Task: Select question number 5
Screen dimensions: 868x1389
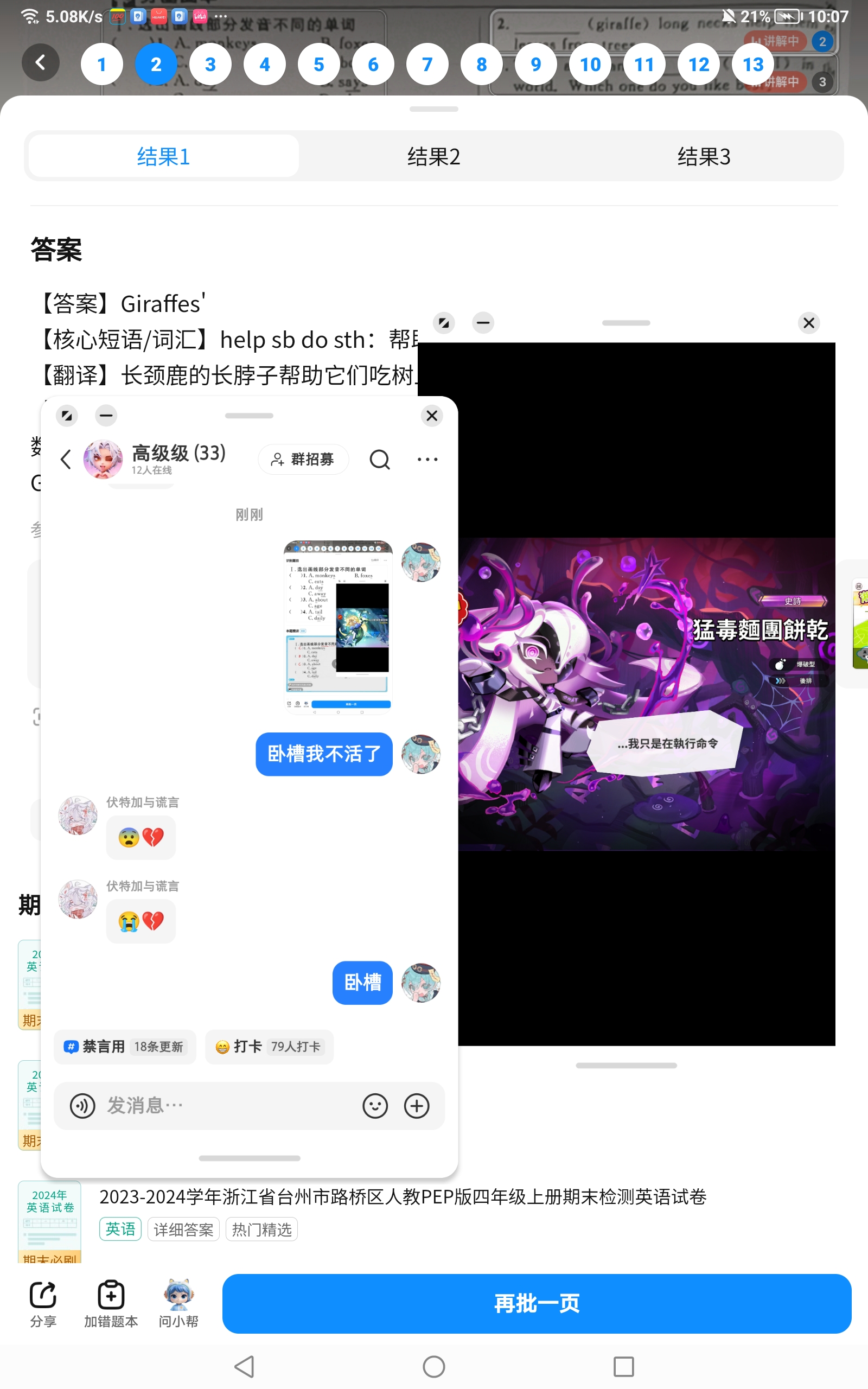Action: coord(318,64)
